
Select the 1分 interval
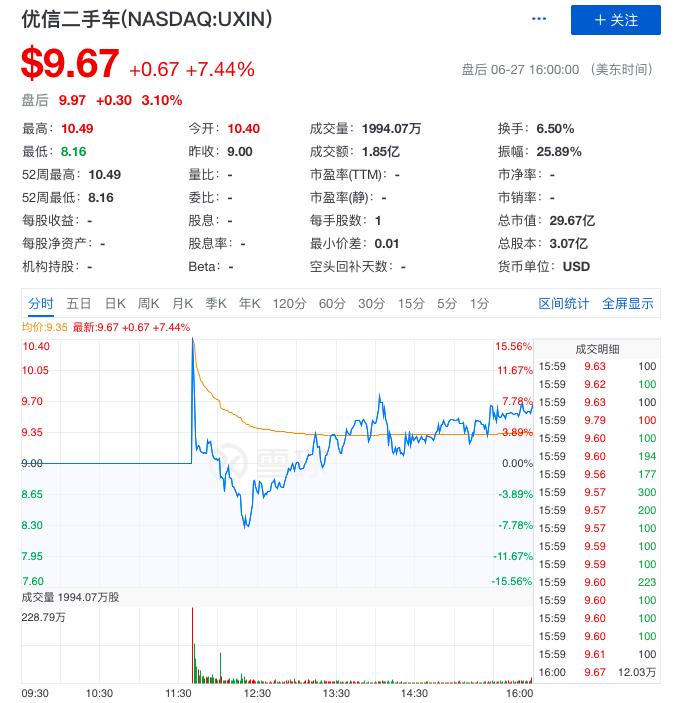click(x=480, y=303)
